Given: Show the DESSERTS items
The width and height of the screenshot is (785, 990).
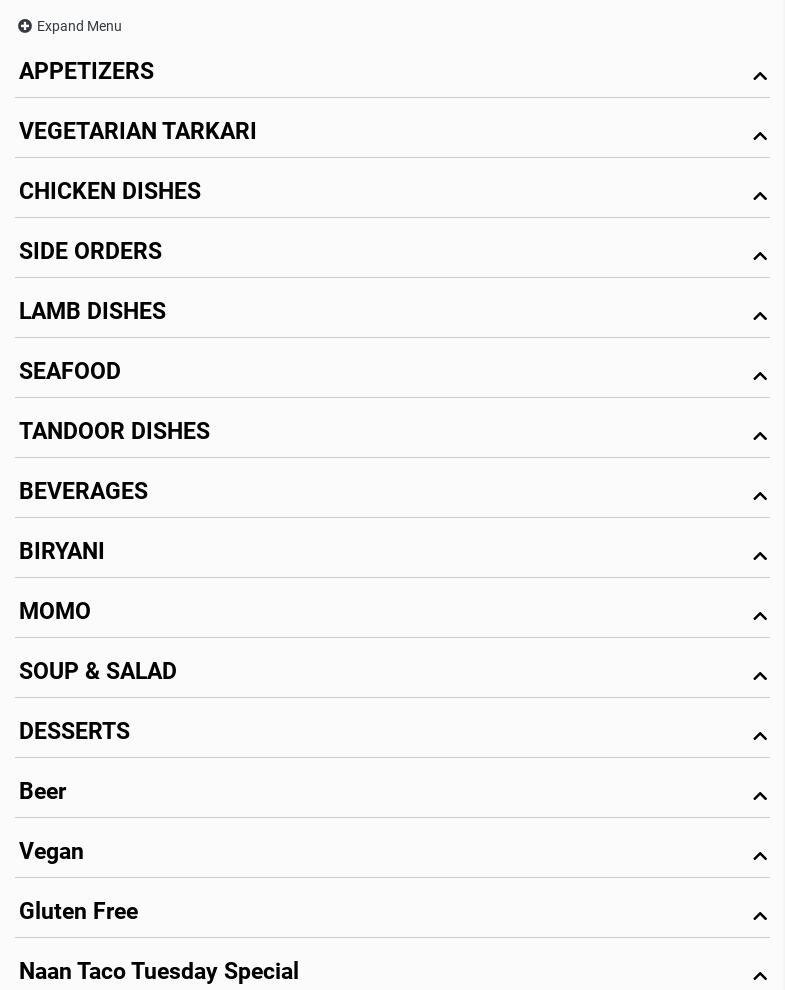Looking at the screenshot, I should (74, 732).
